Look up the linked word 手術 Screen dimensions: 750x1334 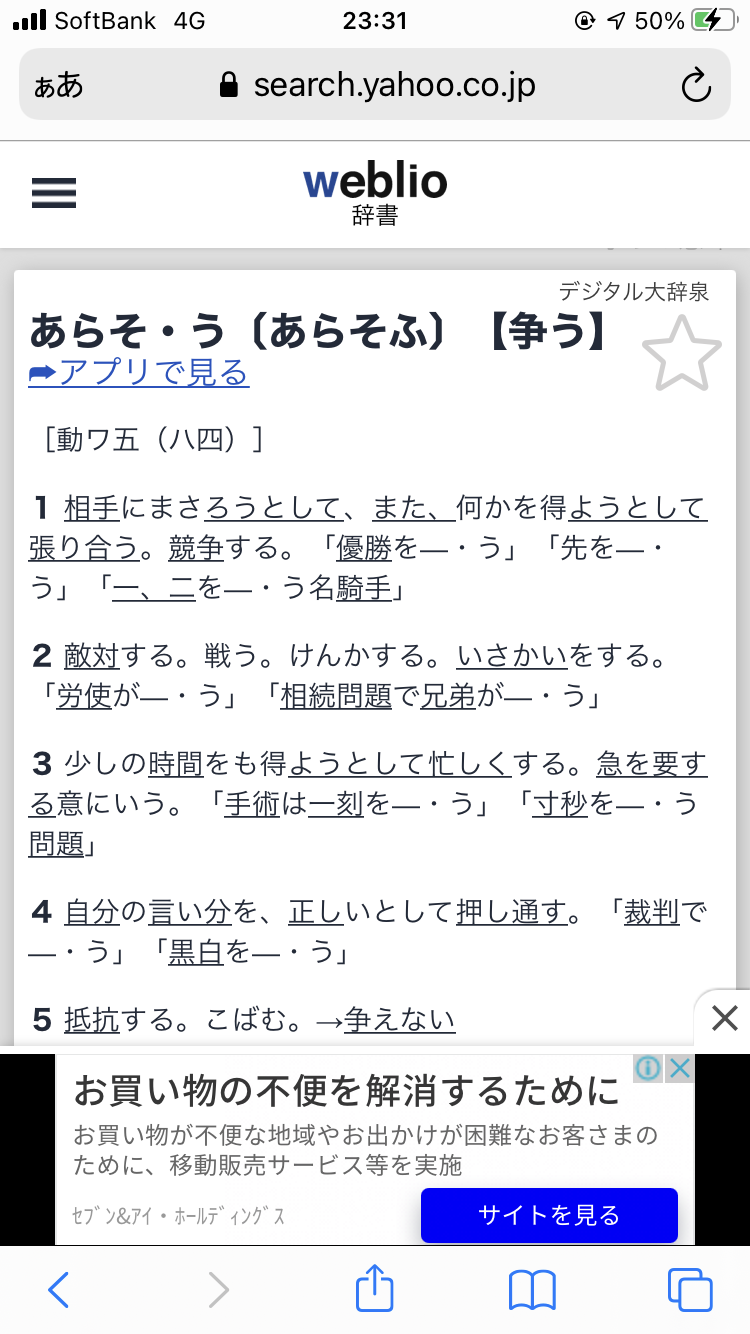point(252,803)
